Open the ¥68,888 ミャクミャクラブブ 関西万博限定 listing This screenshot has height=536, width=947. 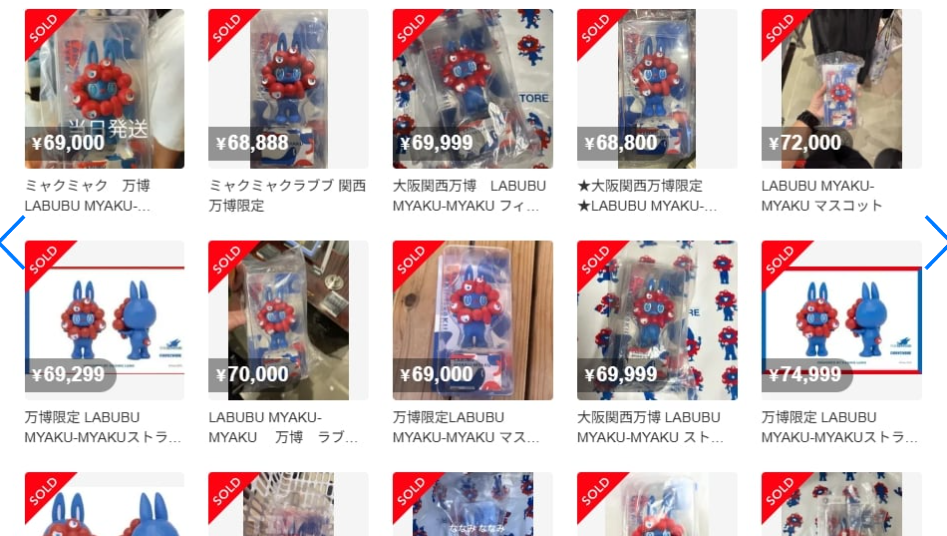point(288,90)
